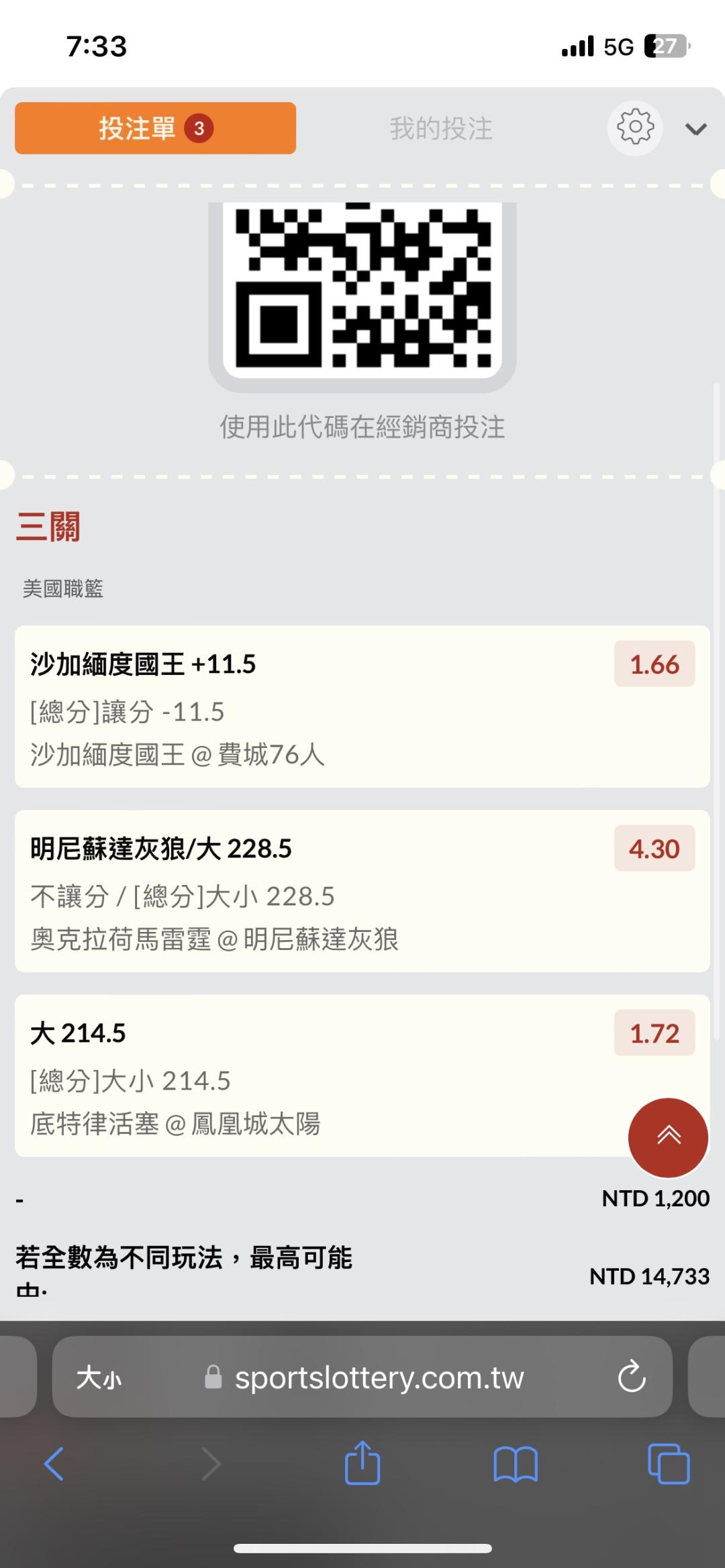Switch to the 我的投注 tab

pos(441,128)
